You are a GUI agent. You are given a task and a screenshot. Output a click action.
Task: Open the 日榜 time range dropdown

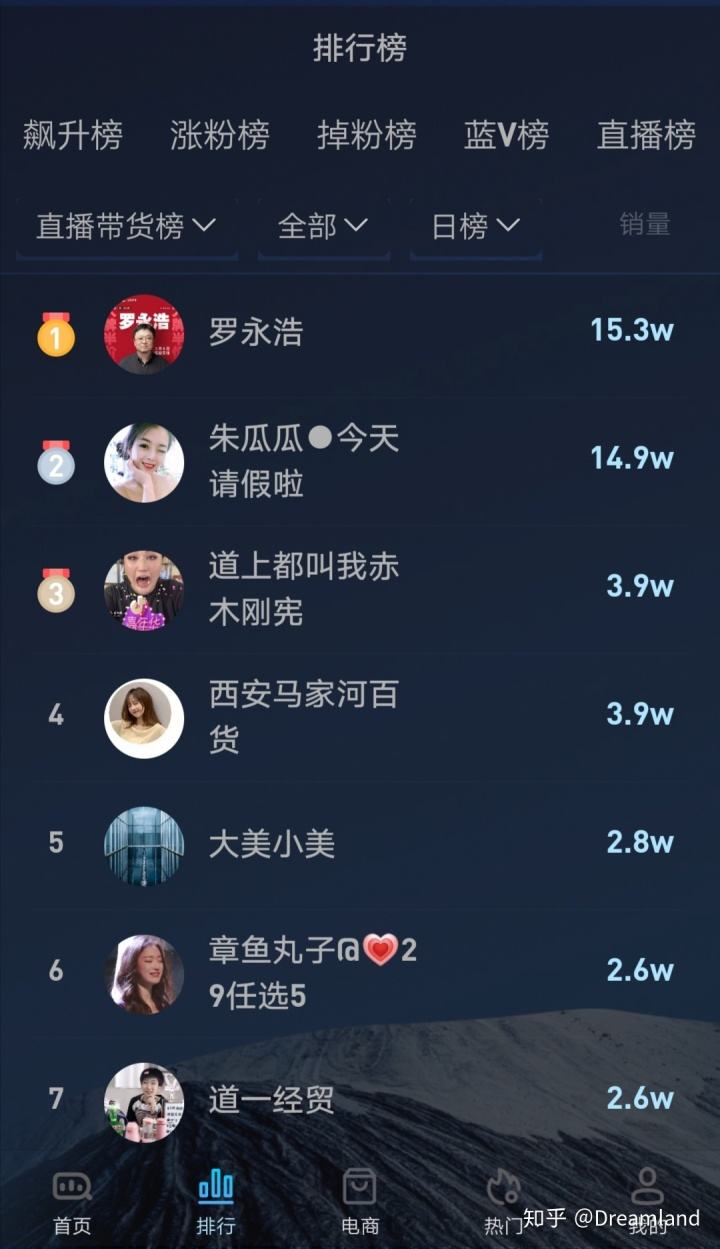coord(476,225)
